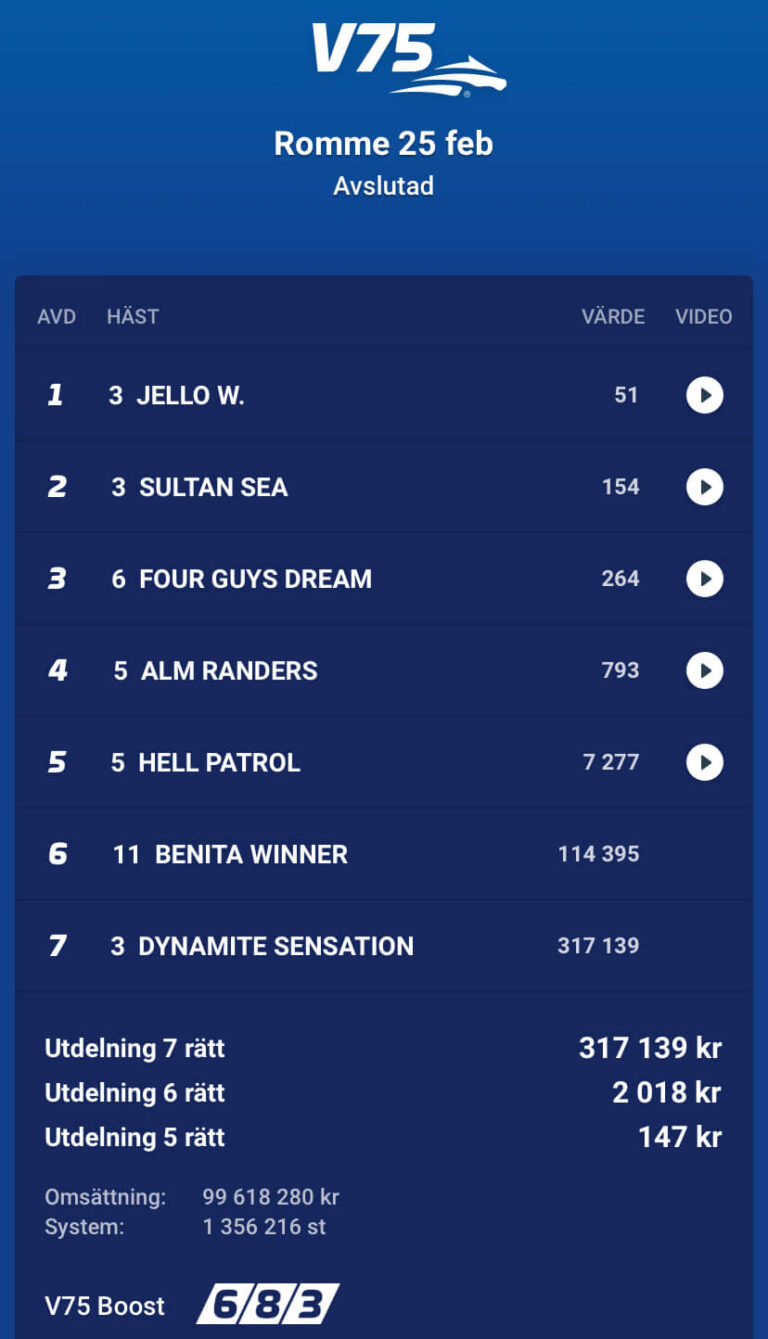Watch the Alm Randers race replay
The image size is (768, 1339).
pyautogui.click(x=704, y=670)
